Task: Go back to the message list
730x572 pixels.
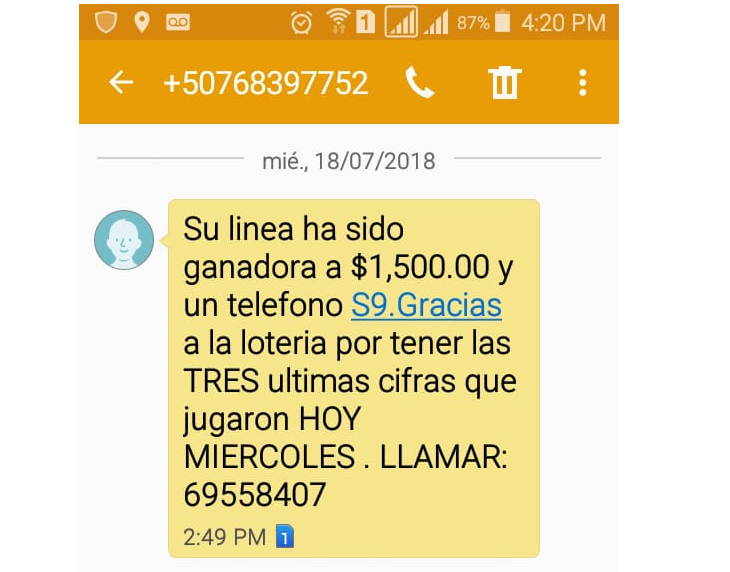Action: [121, 83]
